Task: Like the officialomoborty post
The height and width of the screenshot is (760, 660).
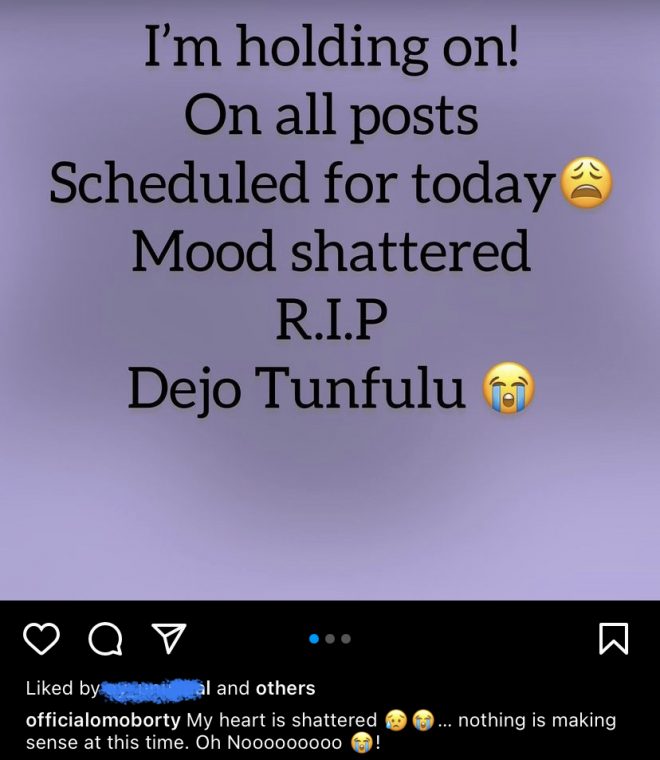Action: pyautogui.click(x=41, y=638)
